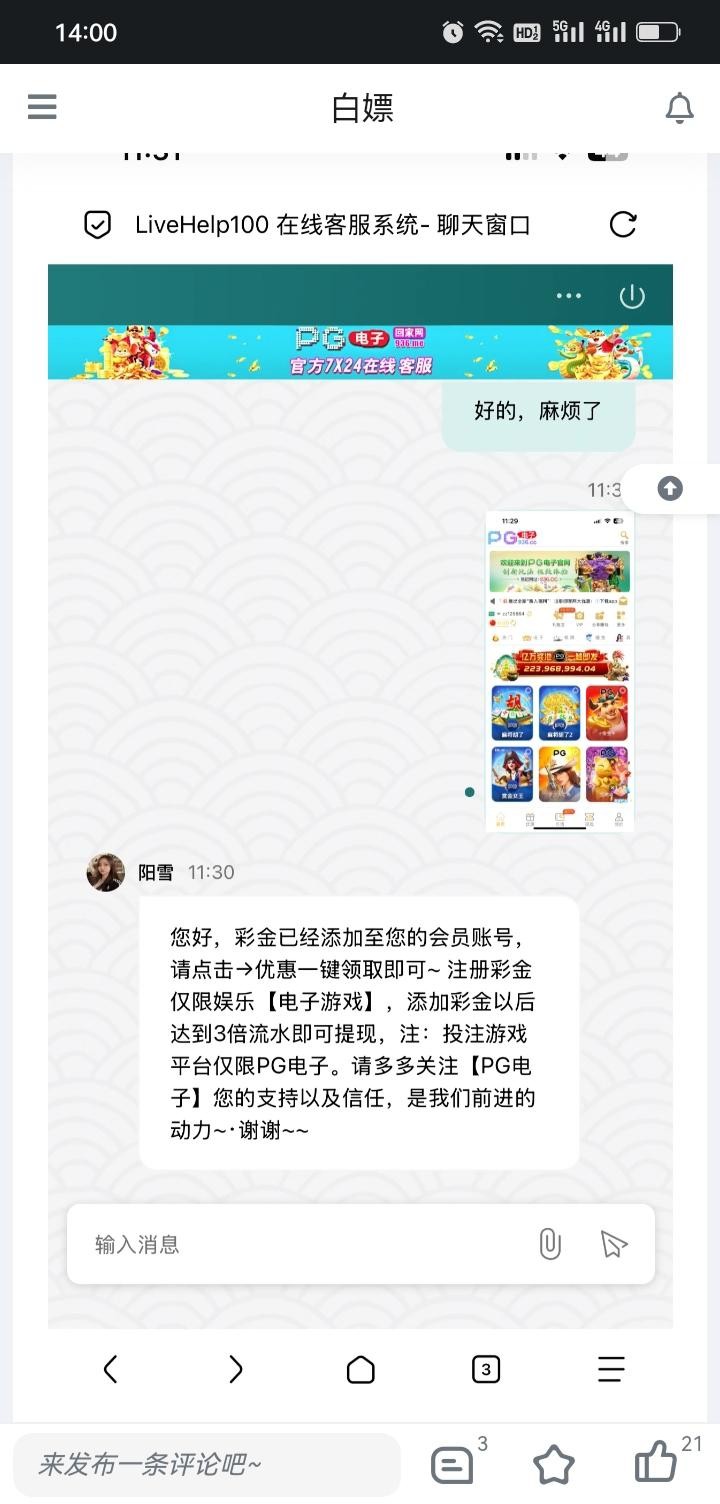Favorite this post with the star

554,1465
